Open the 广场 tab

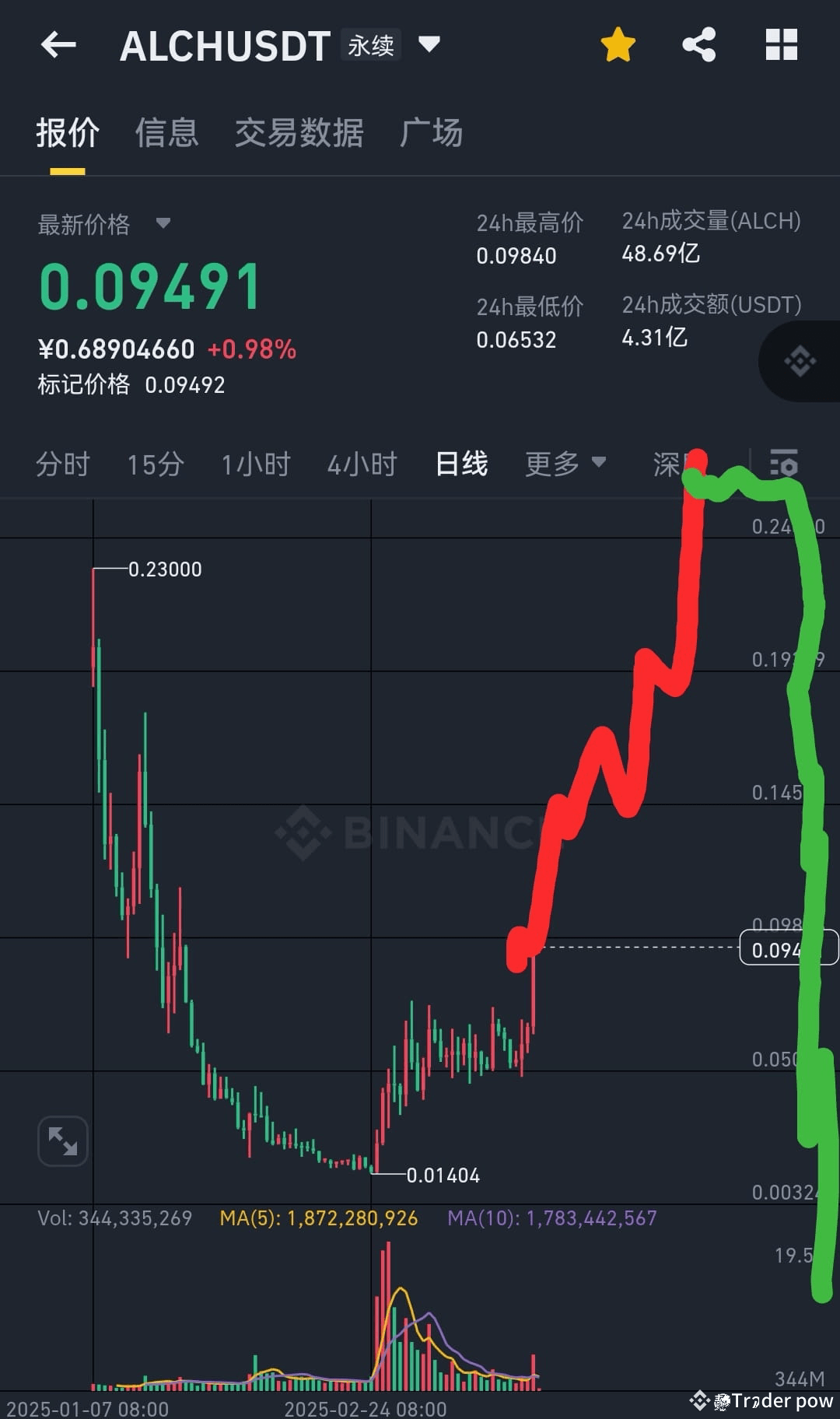coord(432,133)
